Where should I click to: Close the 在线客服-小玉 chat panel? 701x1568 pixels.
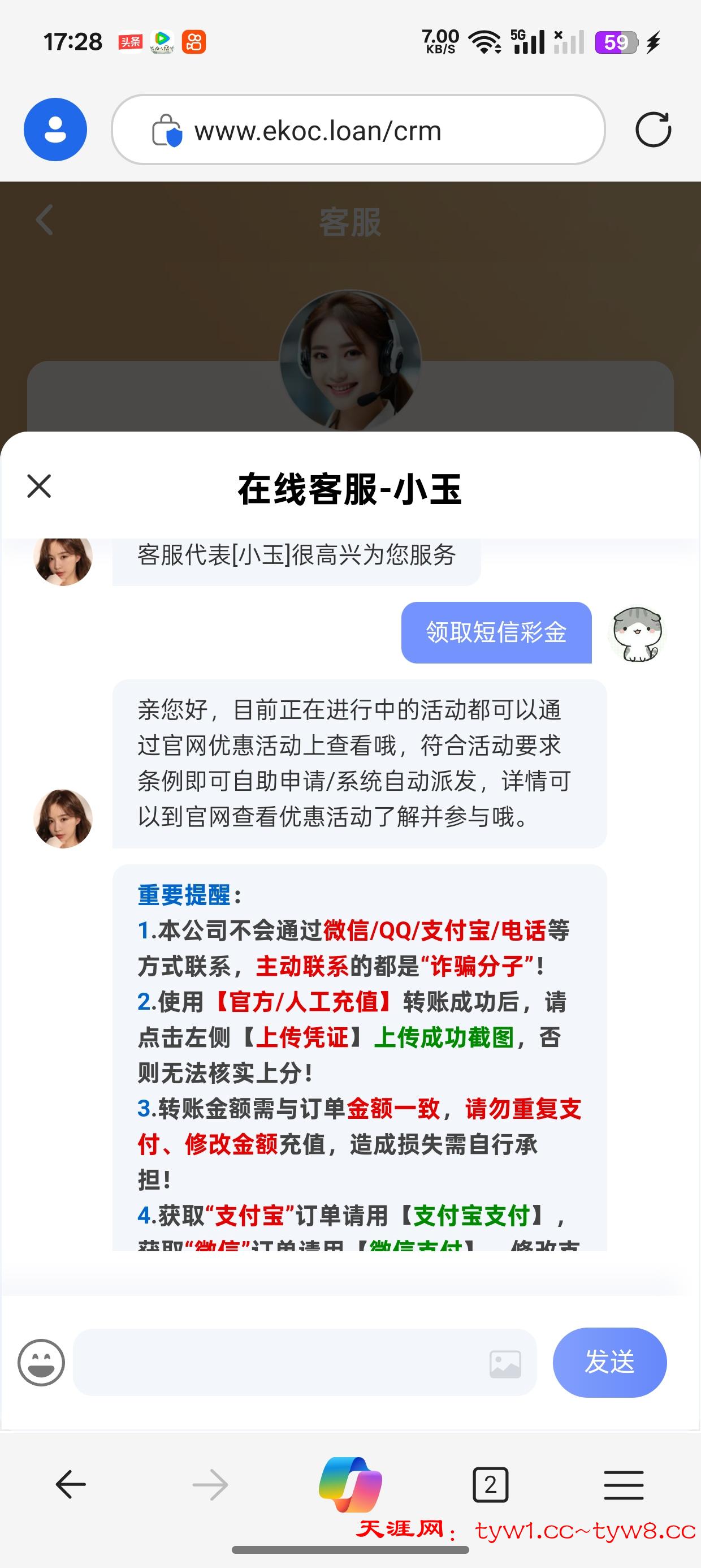[40, 486]
